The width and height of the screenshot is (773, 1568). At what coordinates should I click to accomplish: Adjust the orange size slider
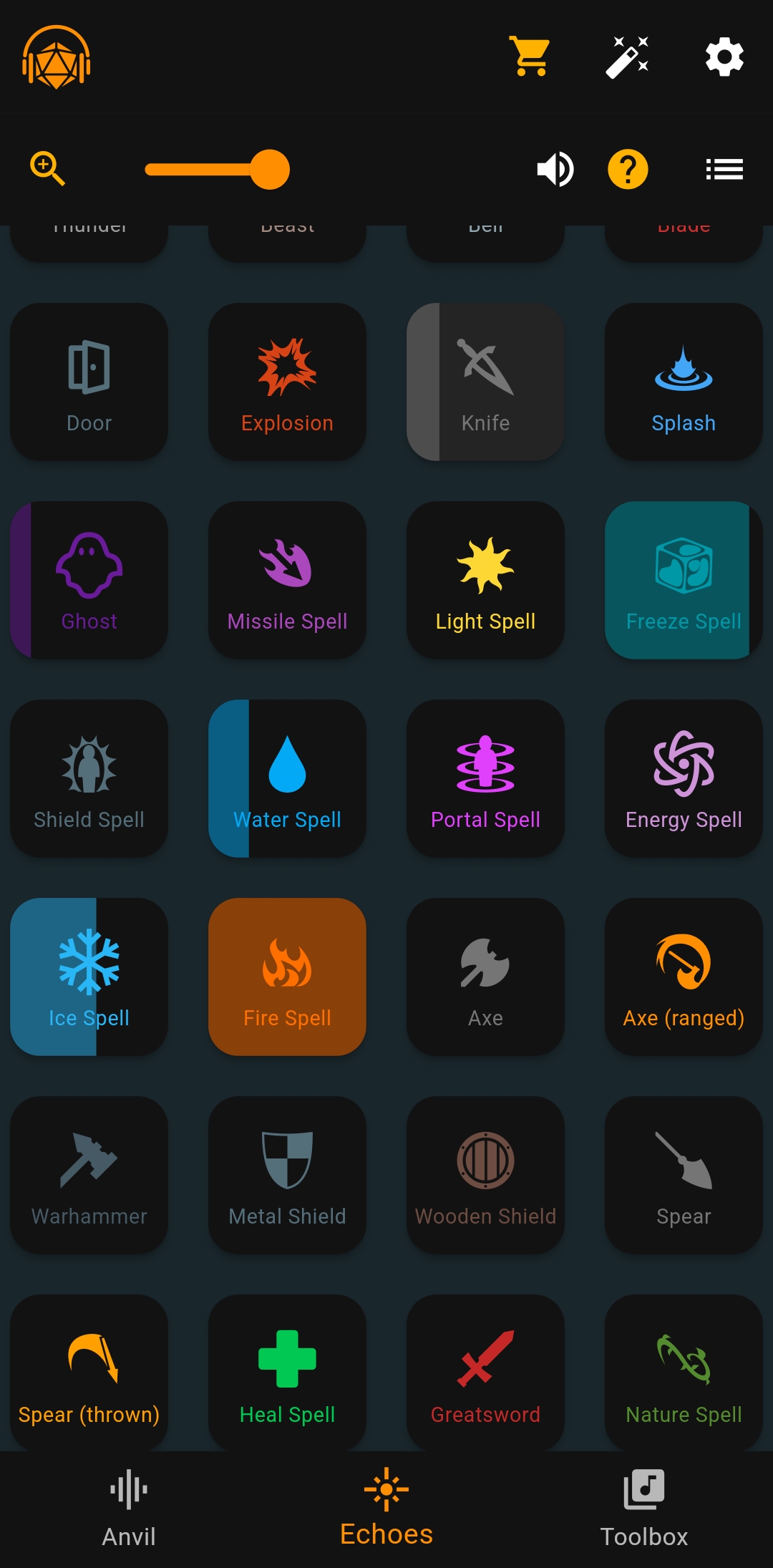[218, 170]
